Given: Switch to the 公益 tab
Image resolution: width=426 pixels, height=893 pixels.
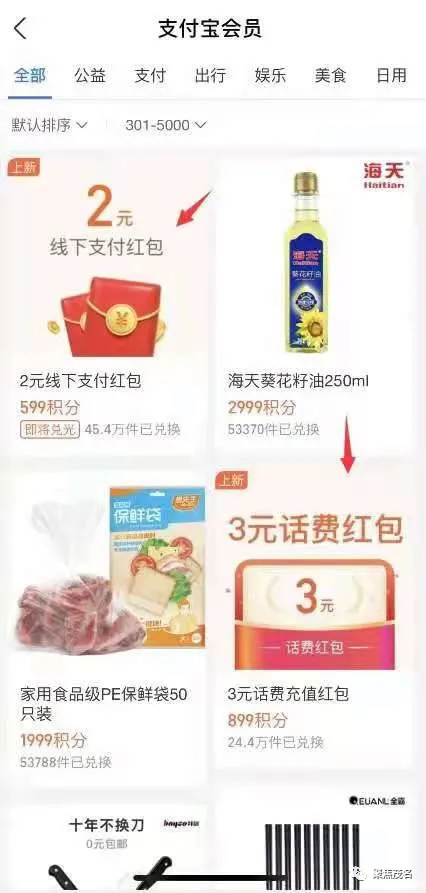Looking at the screenshot, I should tap(90, 75).
